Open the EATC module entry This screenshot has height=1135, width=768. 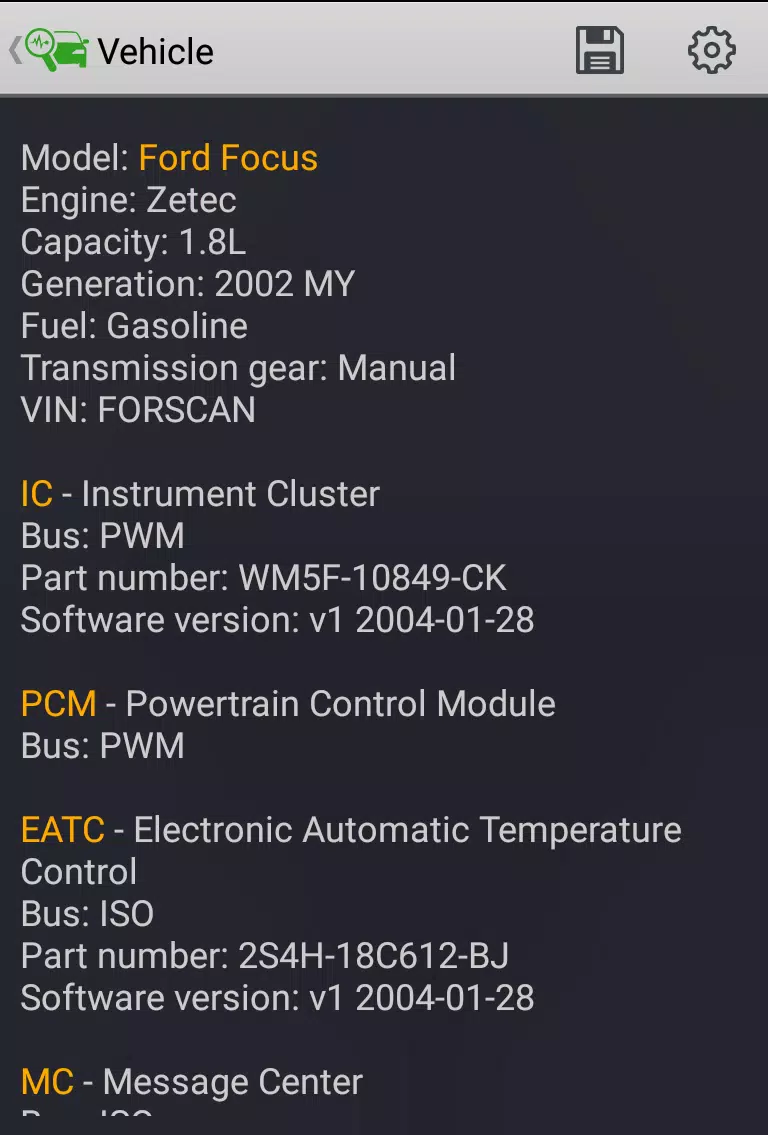tap(350, 829)
